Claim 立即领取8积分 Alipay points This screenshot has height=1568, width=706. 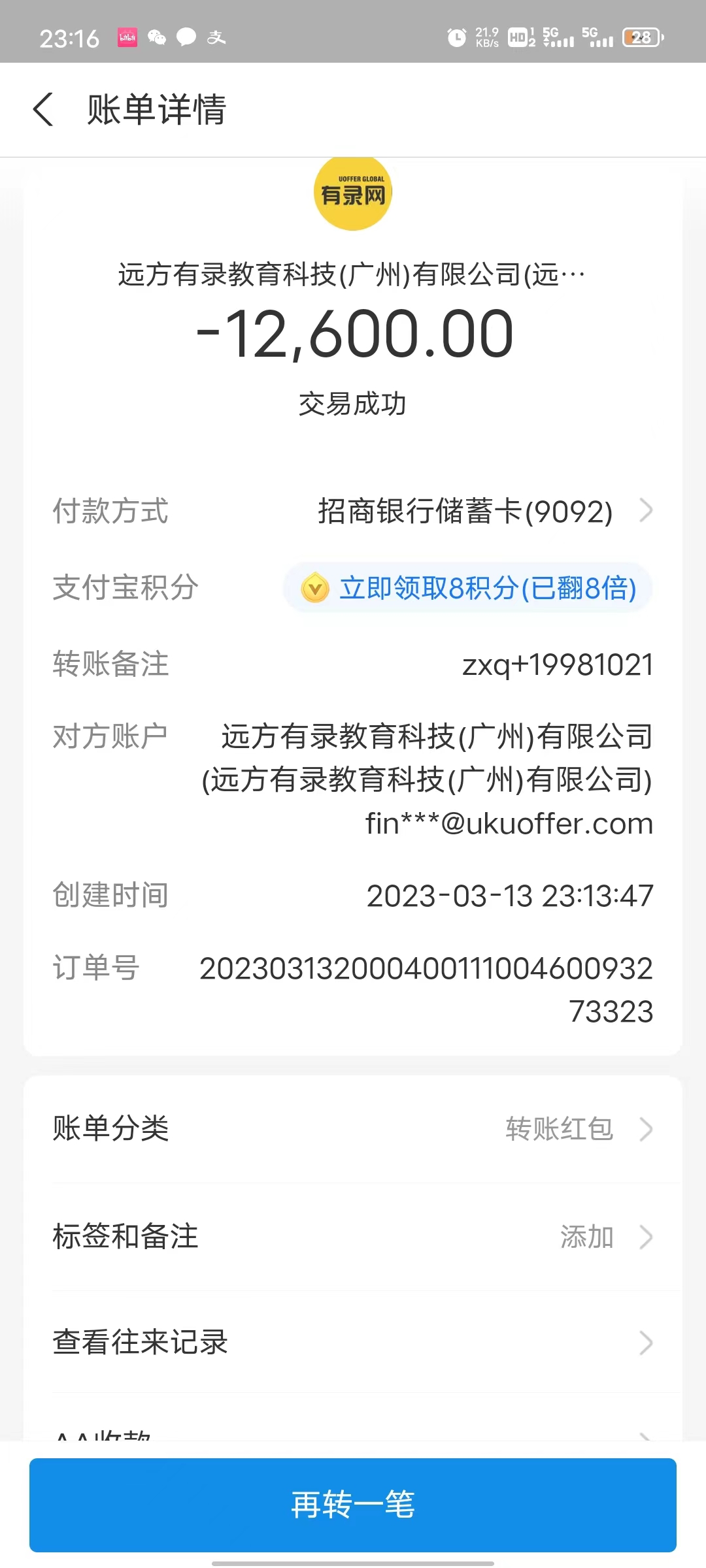(x=468, y=588)
